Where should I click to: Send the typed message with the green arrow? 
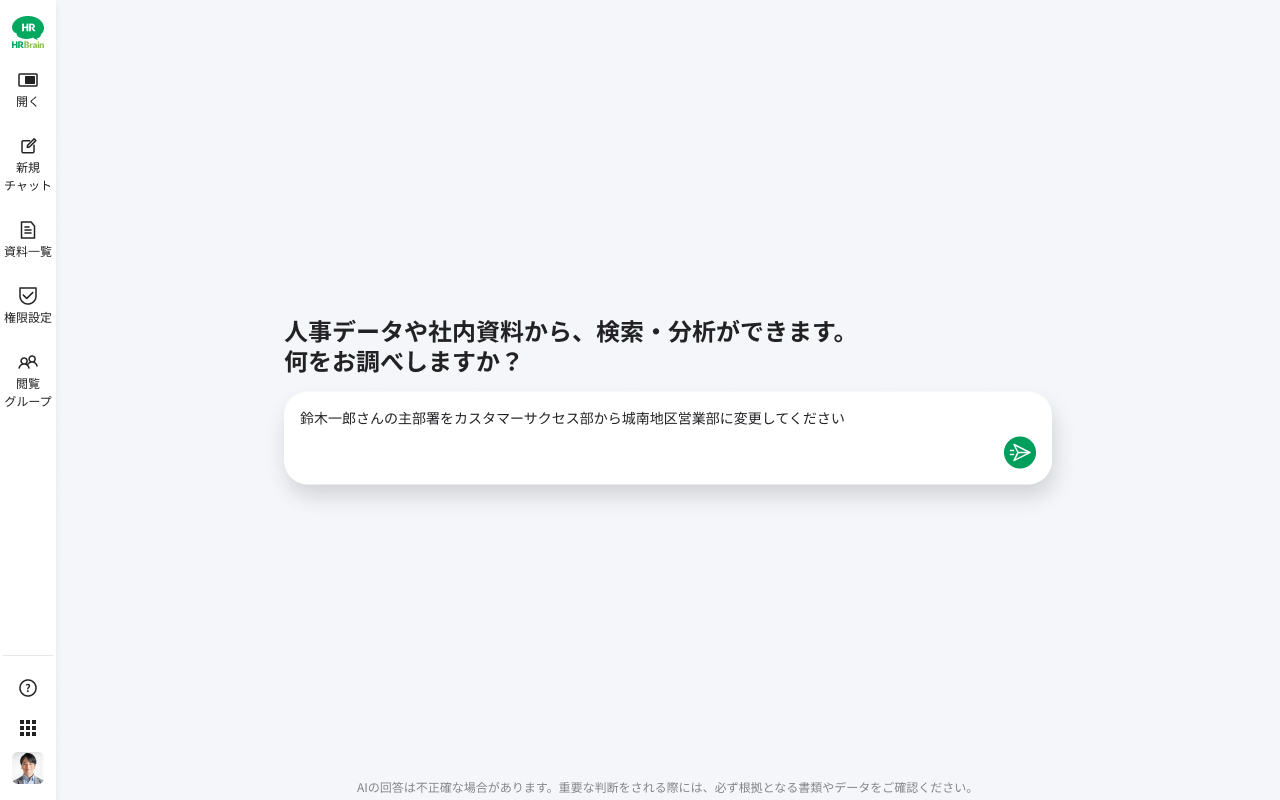click(1019, 452)
